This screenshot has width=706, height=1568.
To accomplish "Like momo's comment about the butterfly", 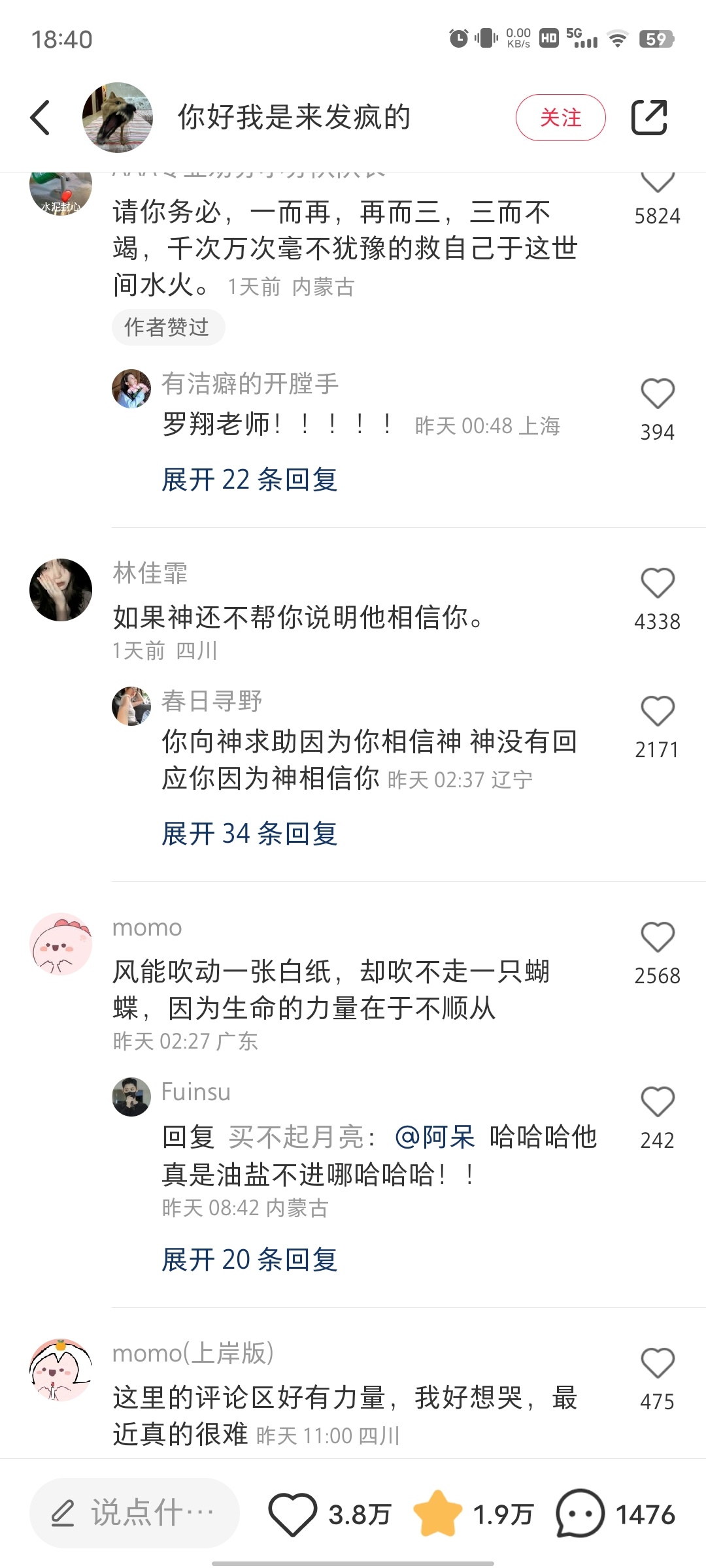I will click(657, 938).
